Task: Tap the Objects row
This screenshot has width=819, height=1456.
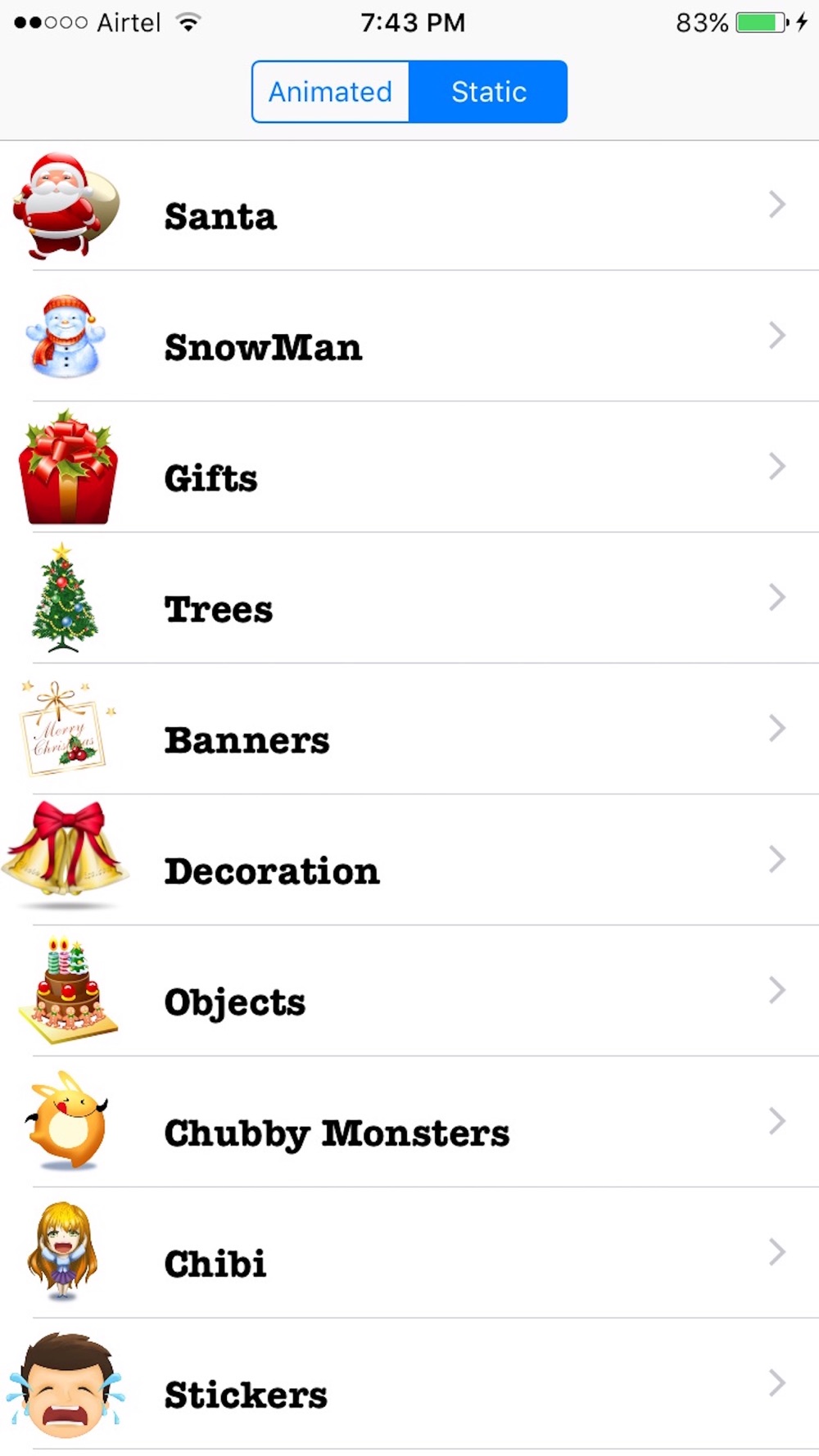Action: 409,991
